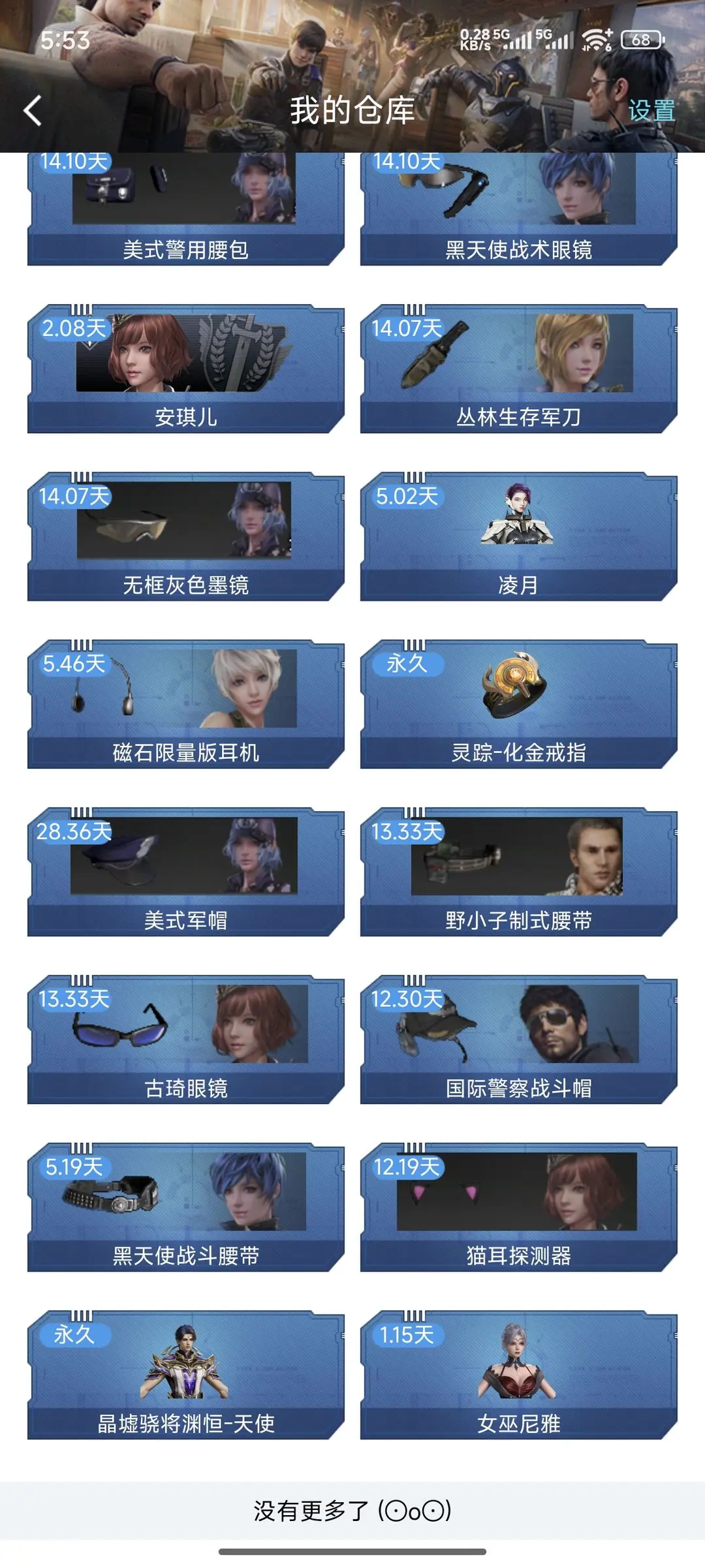The width and height of the screenshot is (705, 1568).
Task: View the 古琦眼镜 item
Action: pos(186,1039)
